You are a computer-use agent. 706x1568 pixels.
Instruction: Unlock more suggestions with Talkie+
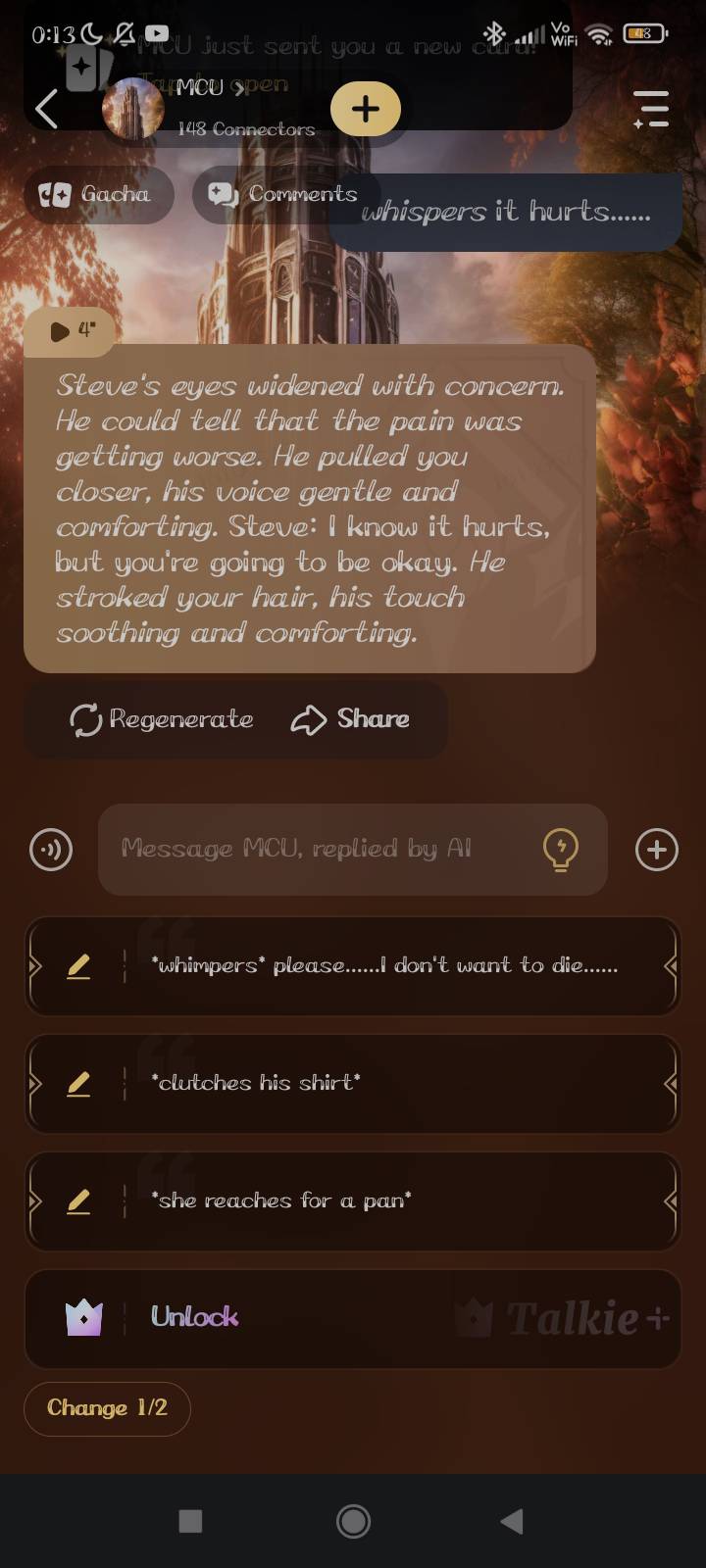[x=353, y=1318]
